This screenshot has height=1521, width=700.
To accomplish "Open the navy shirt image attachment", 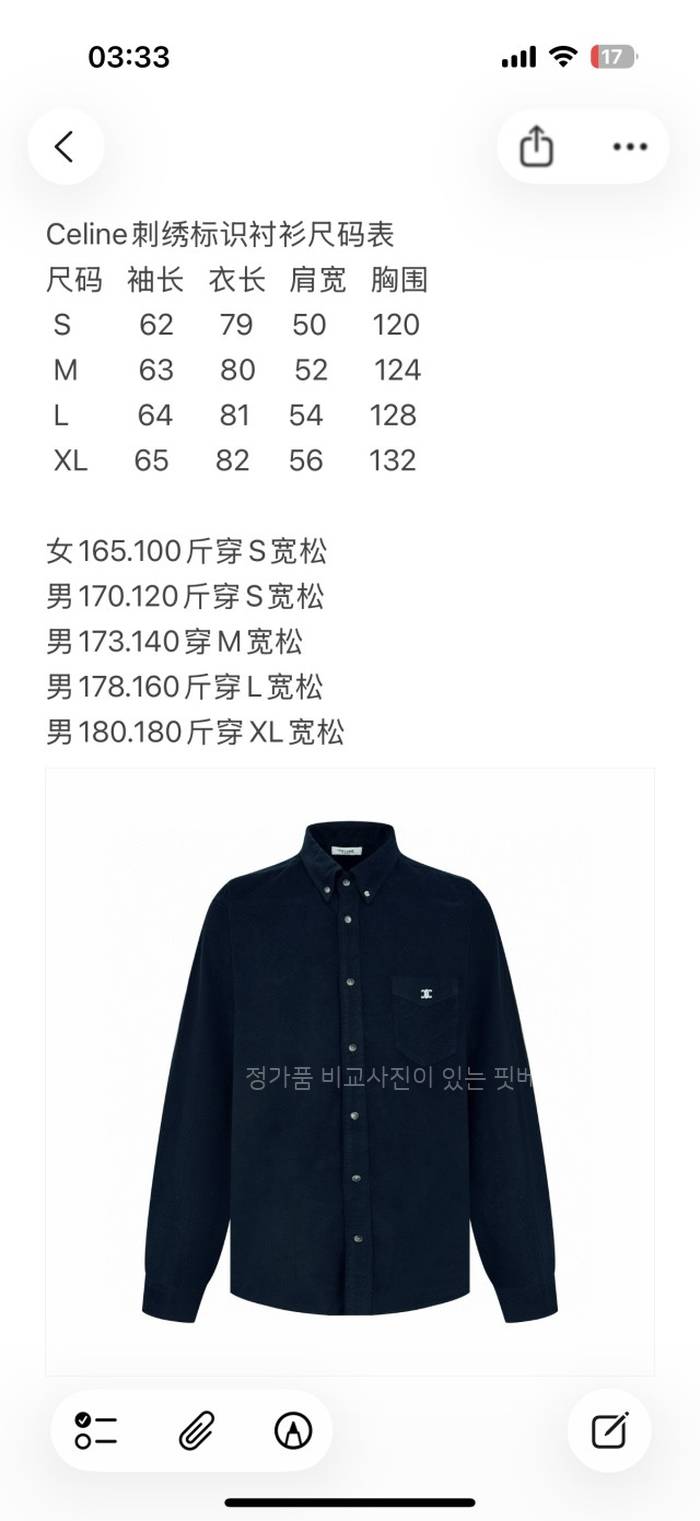I will [x=349, y=1070].
